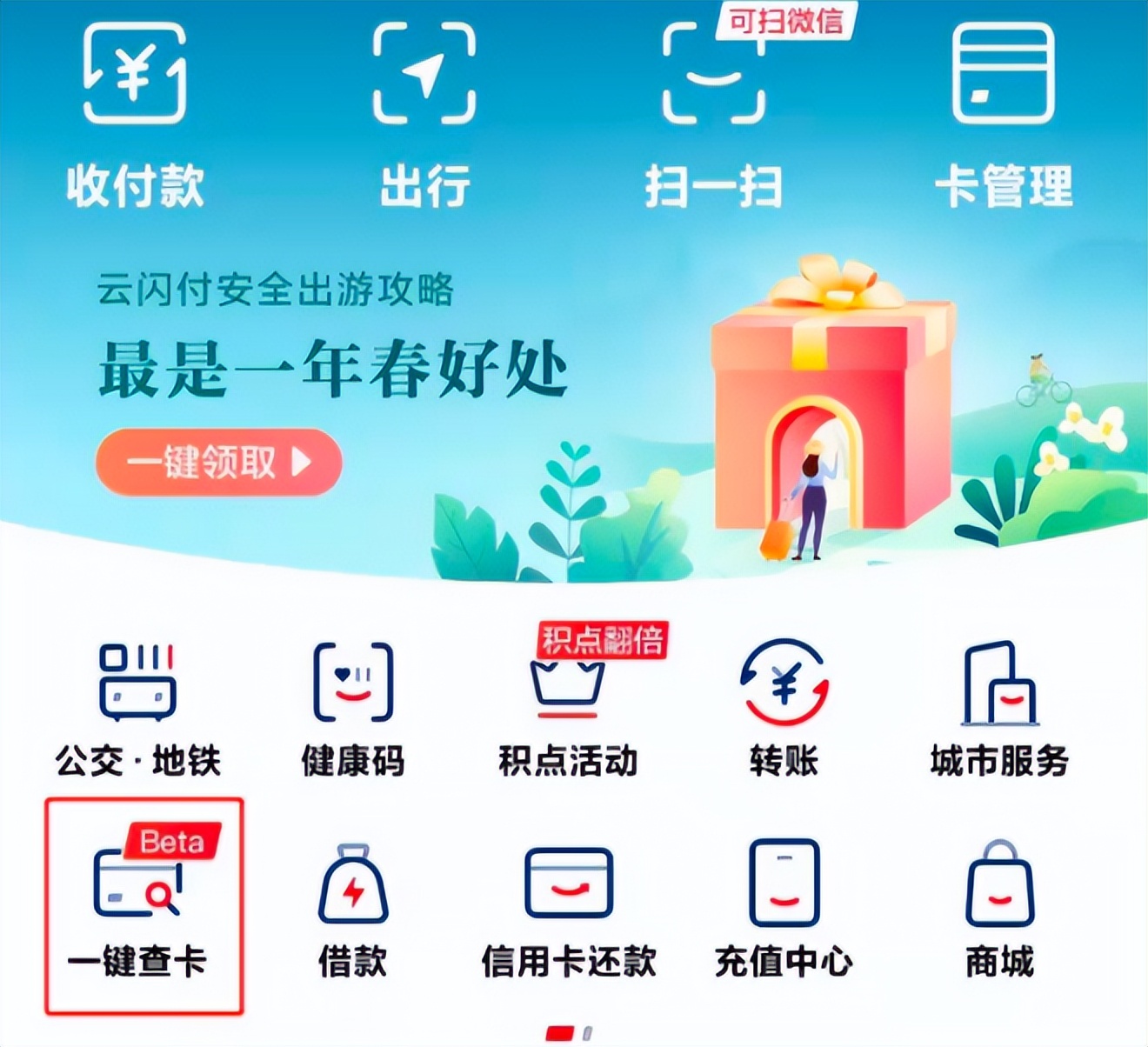The image size is (1148, 1047).
Task: Launch 扫一扫 scanner
Action: (x=713, y=113)
